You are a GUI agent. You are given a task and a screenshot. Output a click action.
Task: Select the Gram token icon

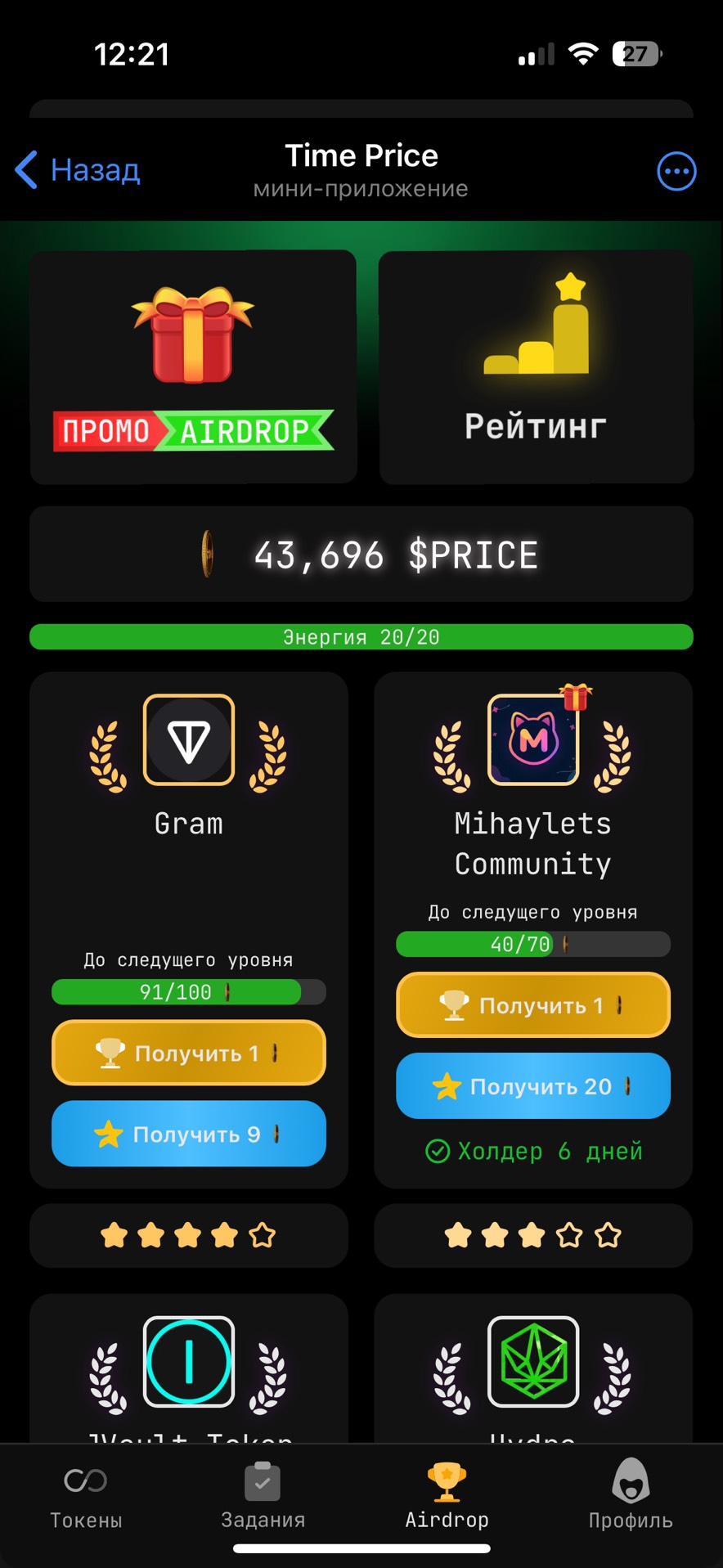[188, 740]
